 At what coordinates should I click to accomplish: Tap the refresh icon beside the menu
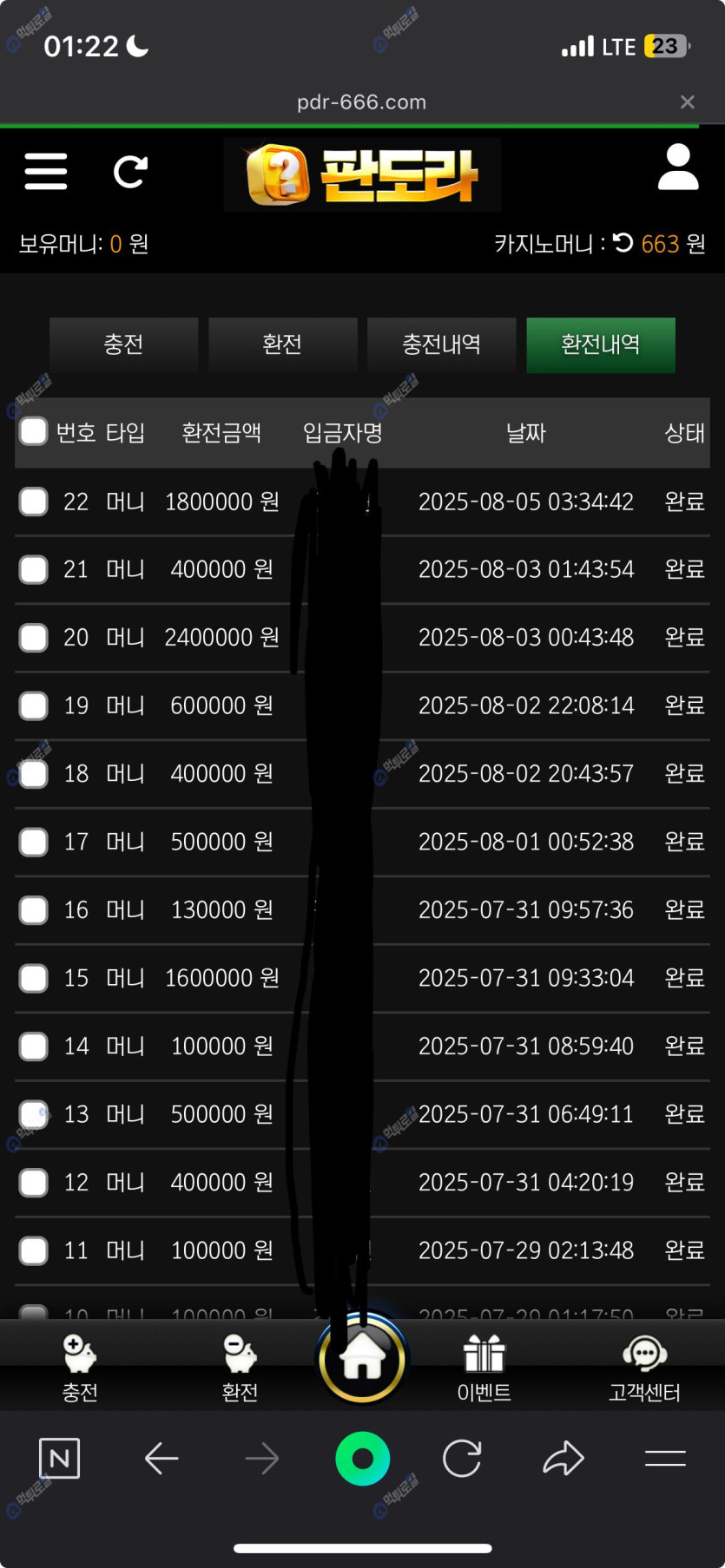[x=130, y=172]
